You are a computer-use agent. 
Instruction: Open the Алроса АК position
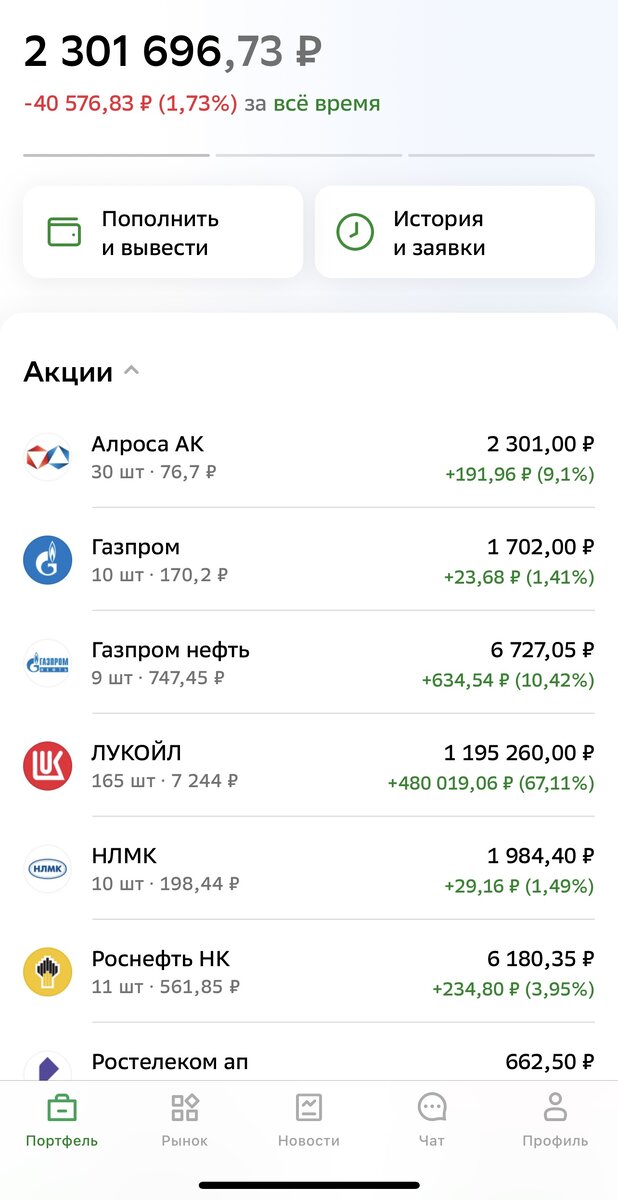tap(308, 458)
